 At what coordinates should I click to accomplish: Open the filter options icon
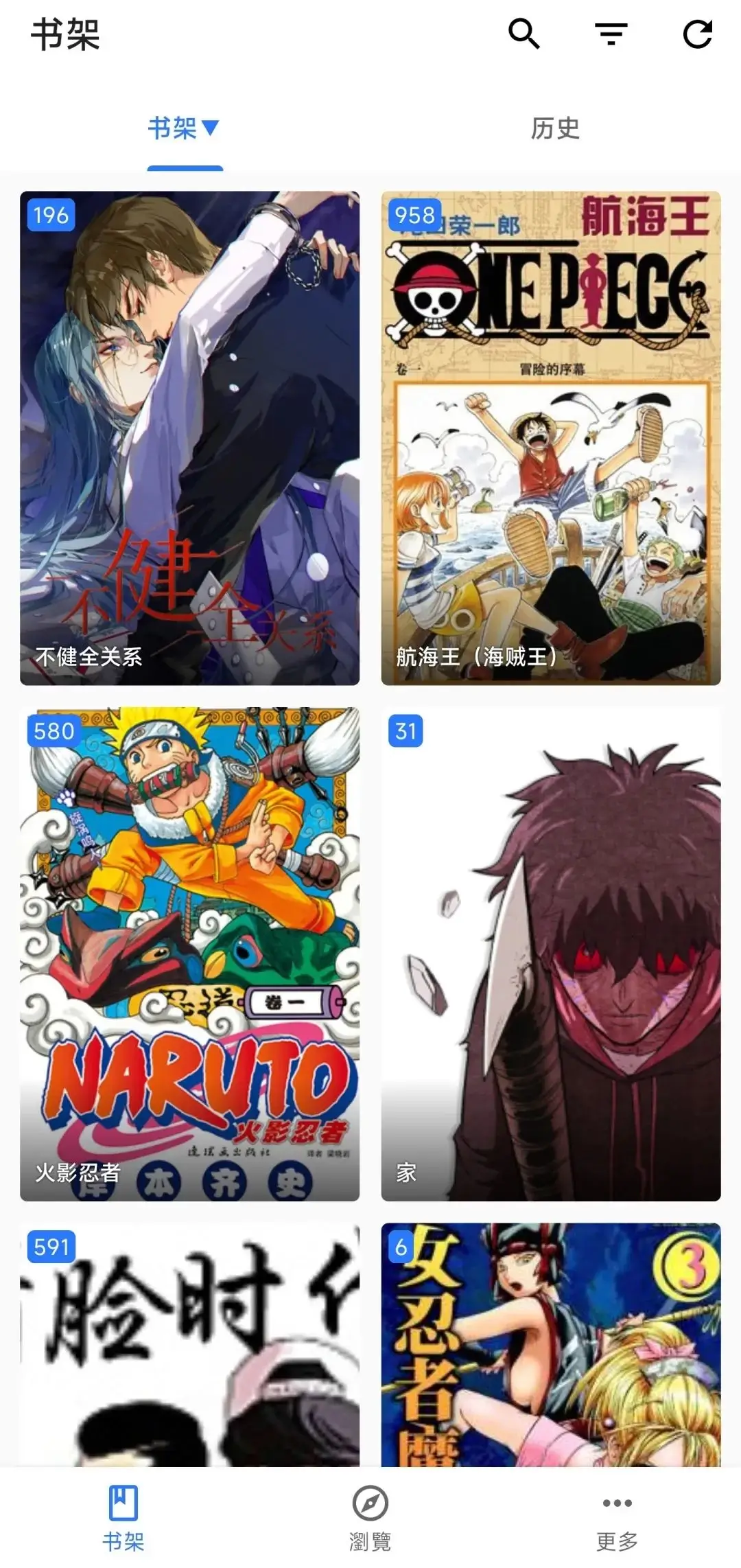(611, 34)
